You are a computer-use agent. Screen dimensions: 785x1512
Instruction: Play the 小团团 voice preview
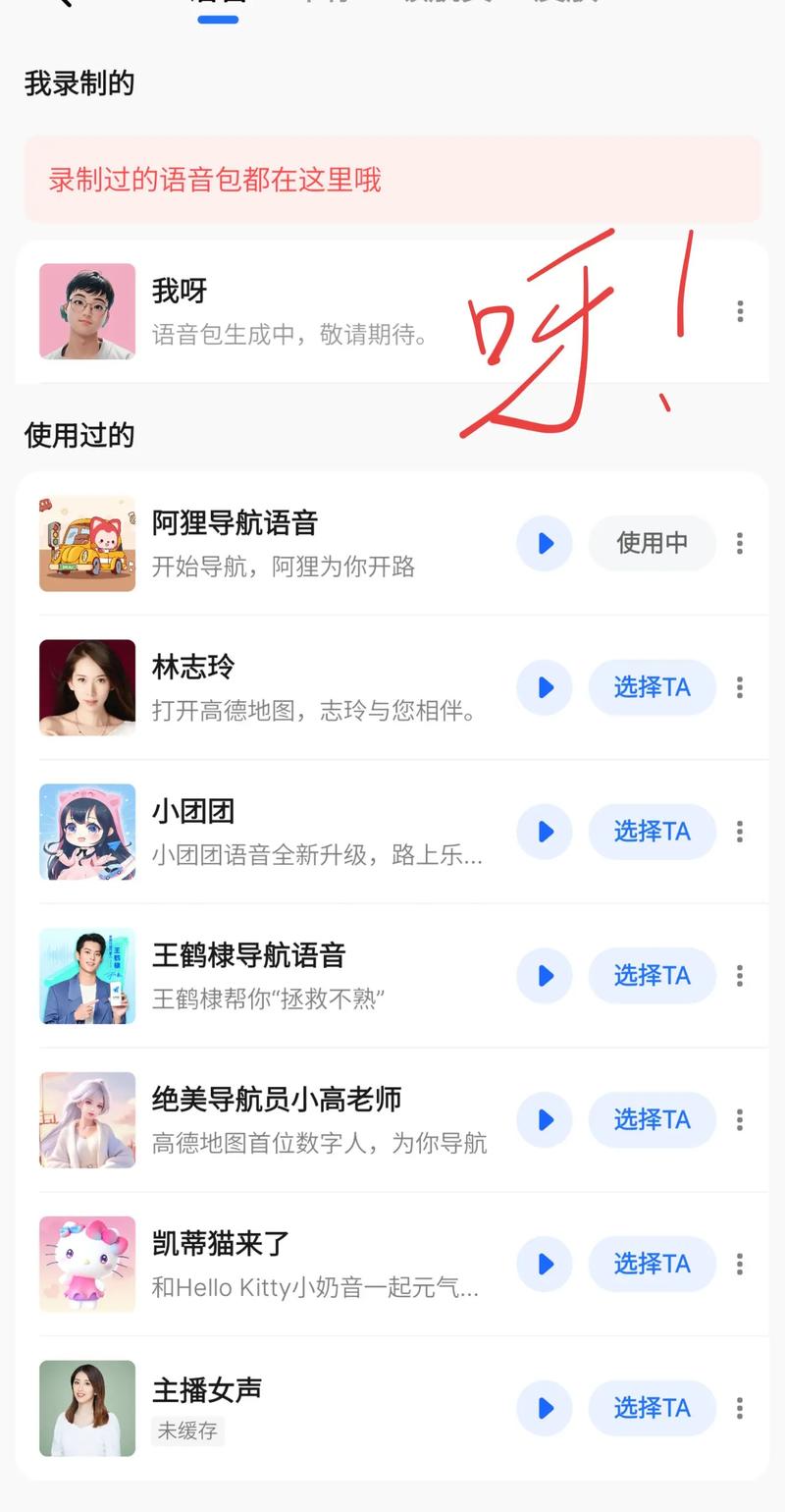coord(545,832)
